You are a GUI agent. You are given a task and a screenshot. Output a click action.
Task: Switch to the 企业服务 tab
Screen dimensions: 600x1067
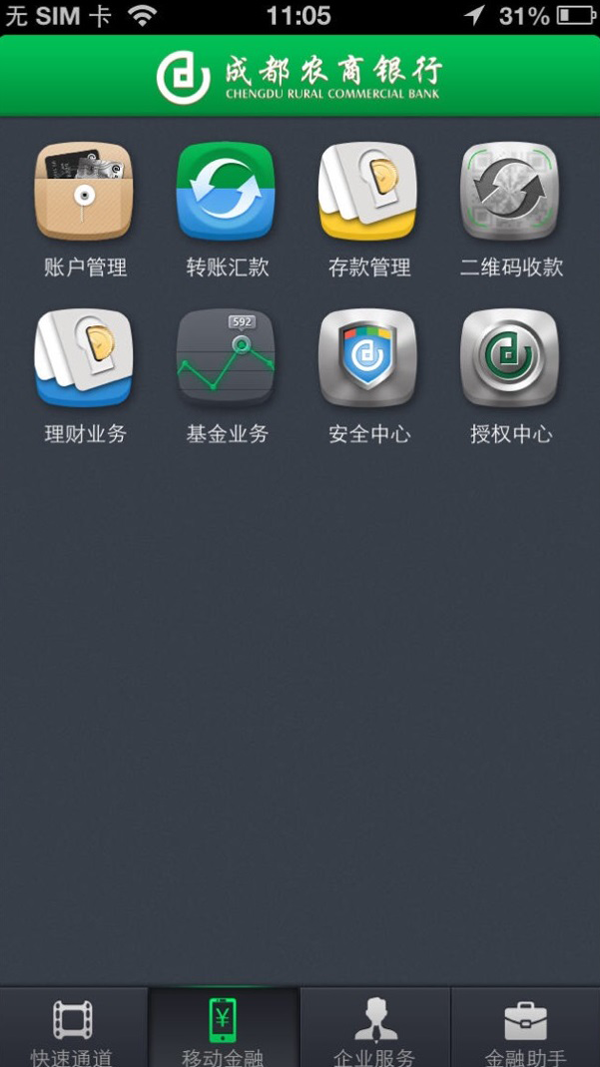tap(375, 1029)
